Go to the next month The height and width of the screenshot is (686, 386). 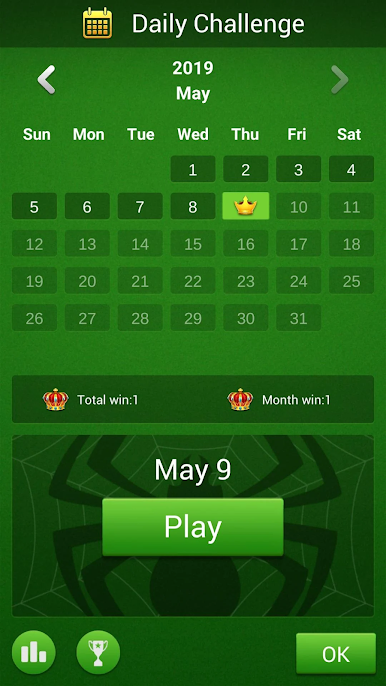tap(340, 80)
